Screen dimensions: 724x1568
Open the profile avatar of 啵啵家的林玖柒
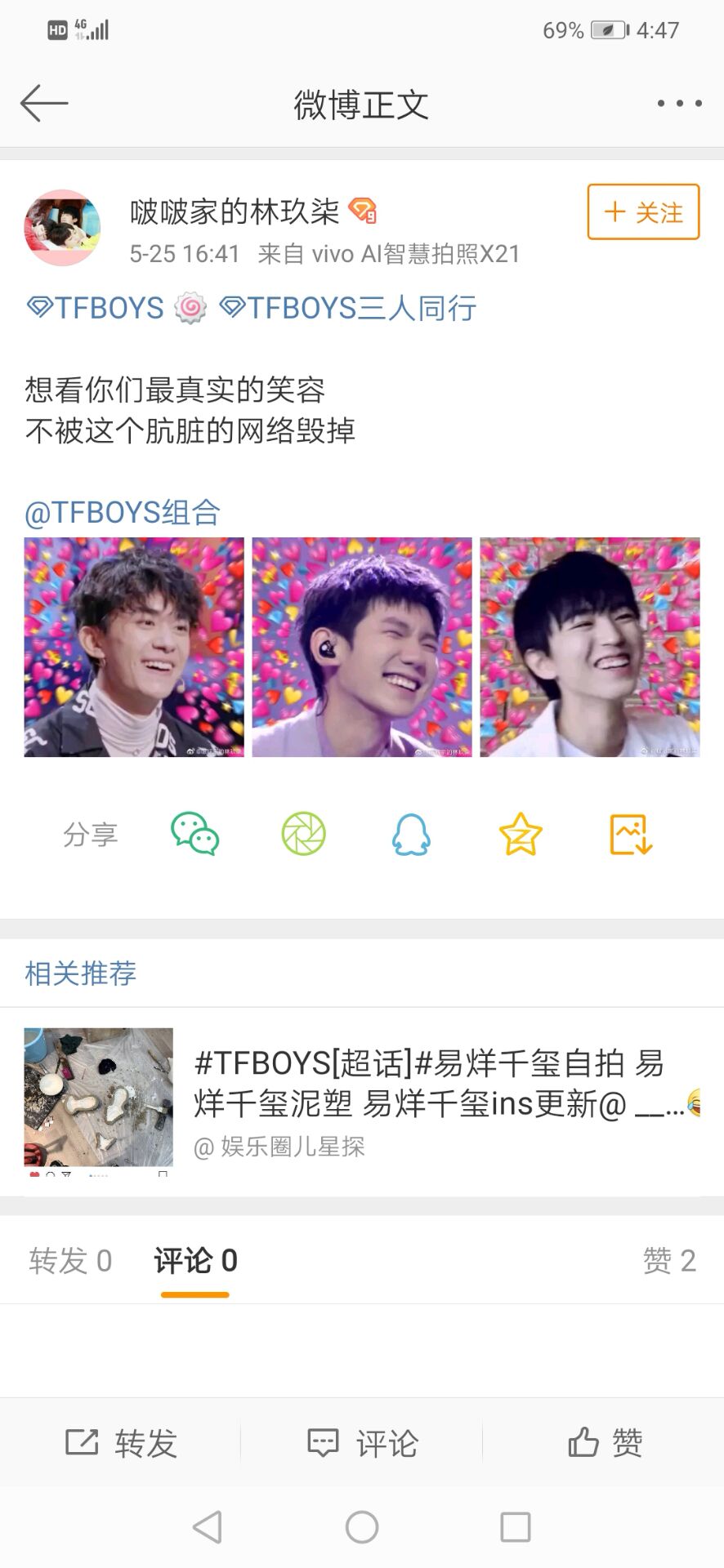pos(62,228)
